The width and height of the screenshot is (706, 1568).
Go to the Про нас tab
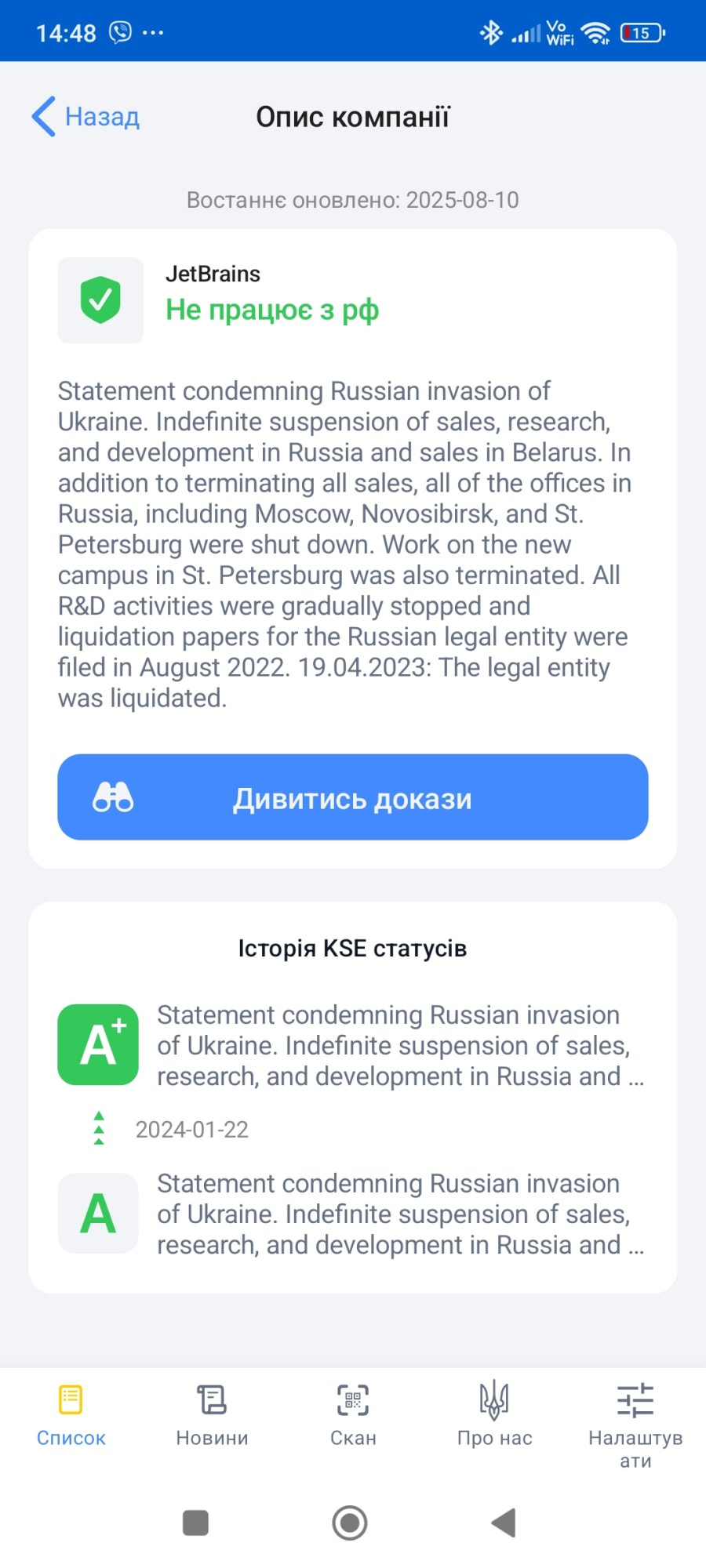point(494,1416)
